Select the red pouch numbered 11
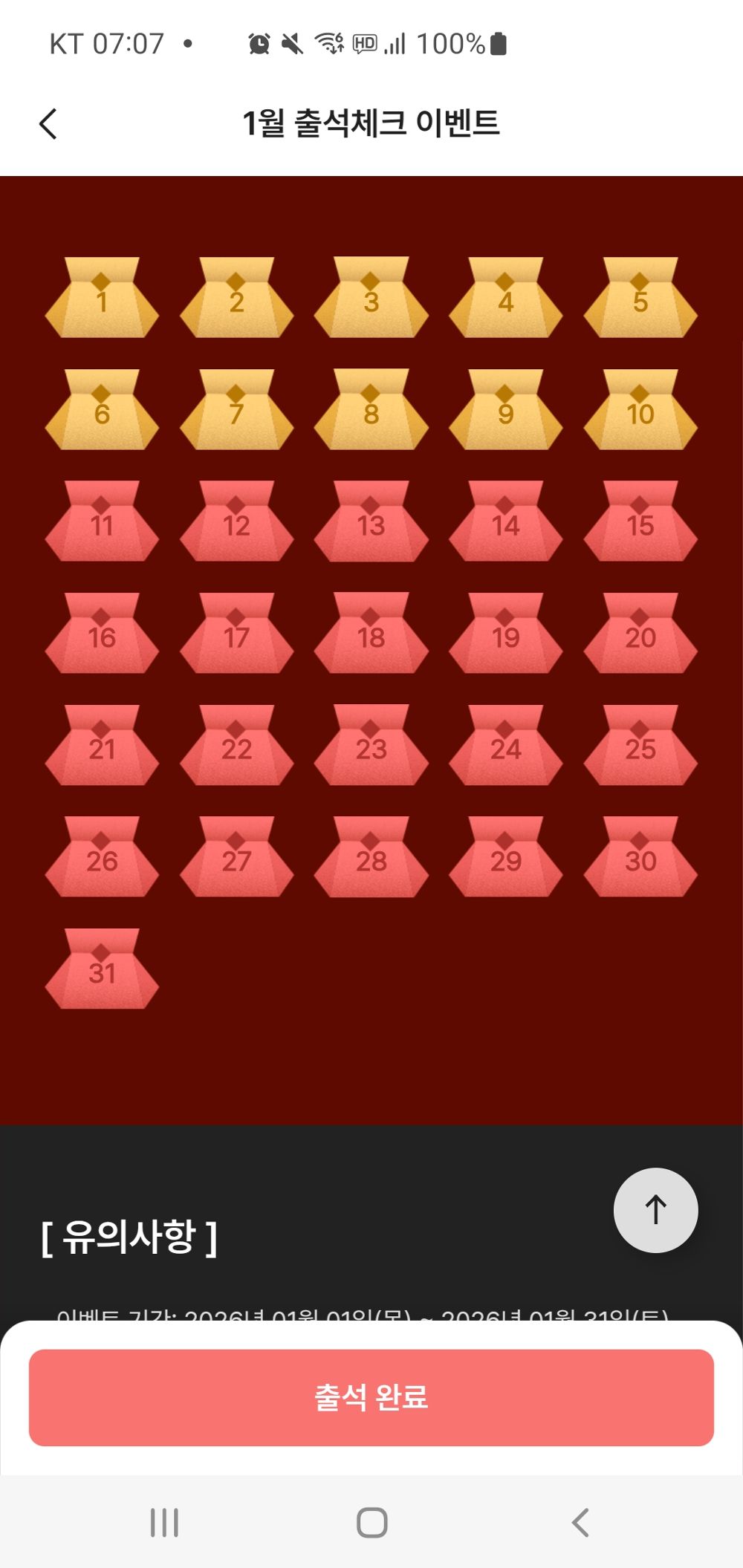This screenshot has width=743, height=1568. pos(102,522)
